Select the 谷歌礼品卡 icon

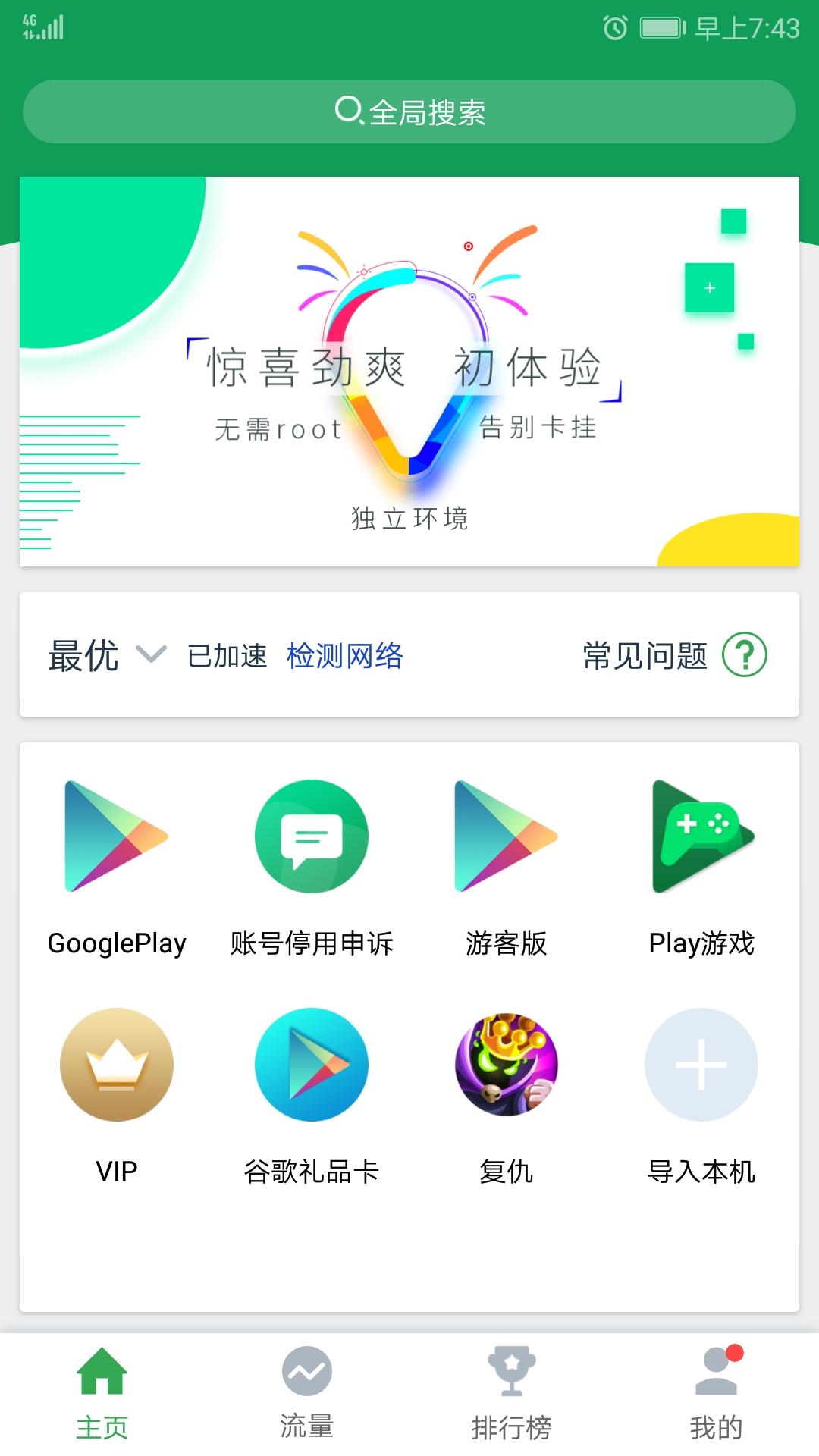(312, 1065)
